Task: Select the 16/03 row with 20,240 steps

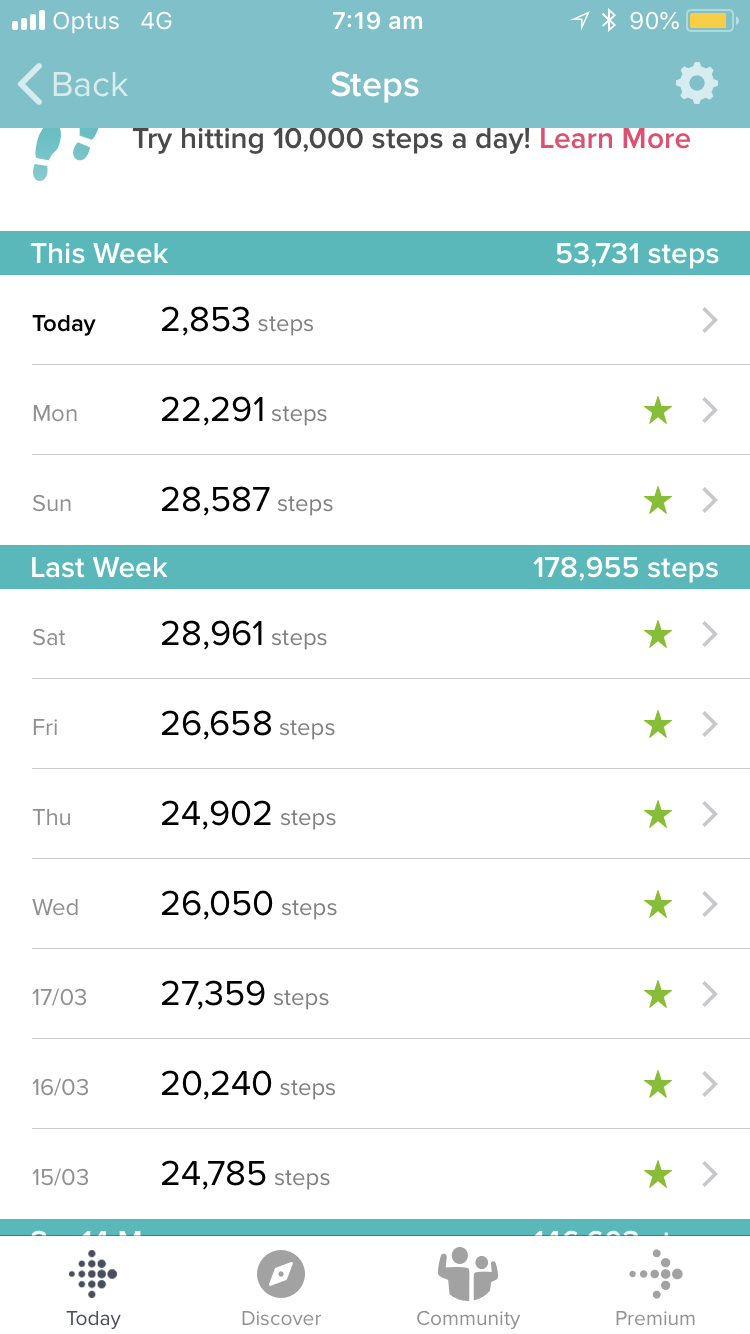Action: 375,1085
